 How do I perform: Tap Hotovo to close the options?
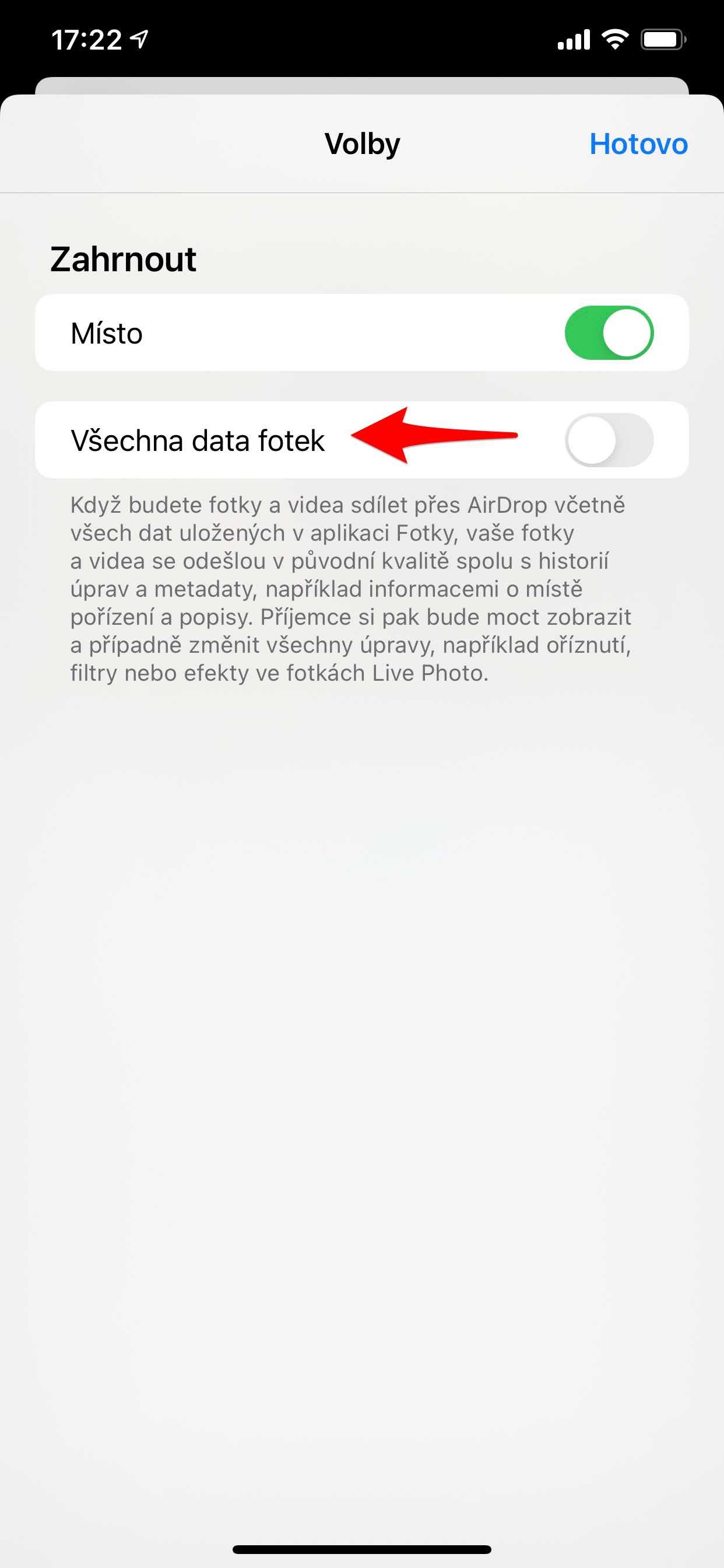(638, 144)
